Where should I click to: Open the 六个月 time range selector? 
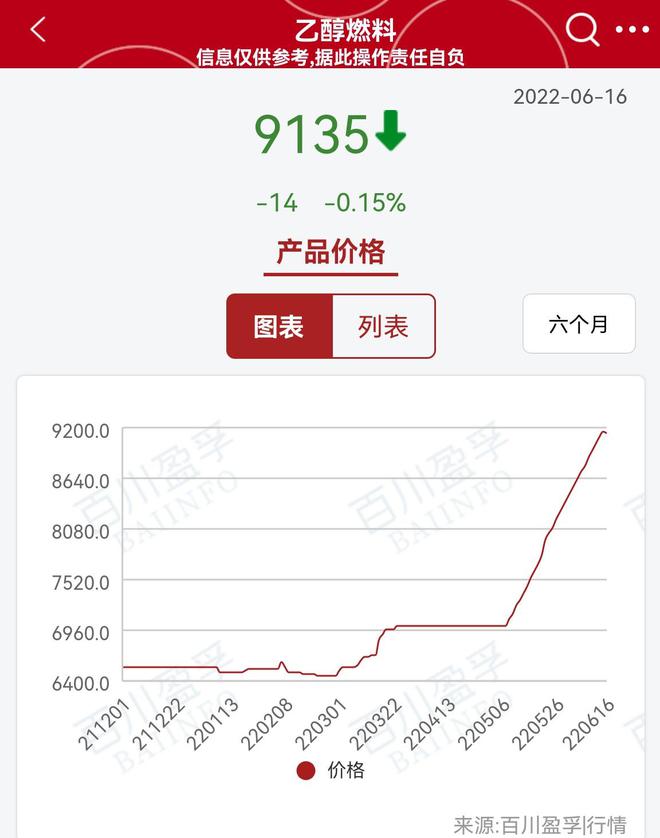pyautogui.click(x=578, y=324)
